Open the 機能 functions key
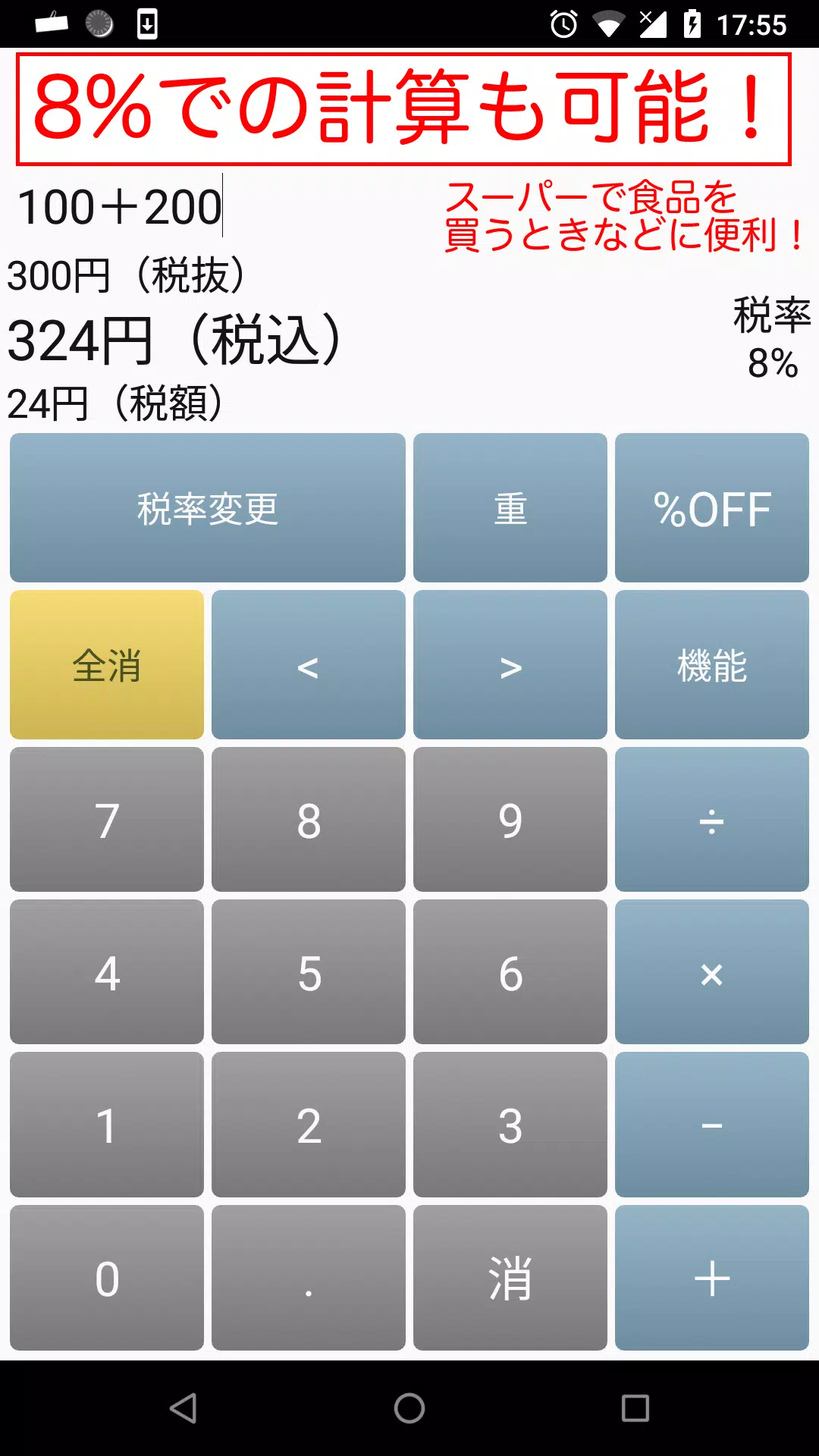This screenshot has height=1456, width=819. (x=711, y=664)
